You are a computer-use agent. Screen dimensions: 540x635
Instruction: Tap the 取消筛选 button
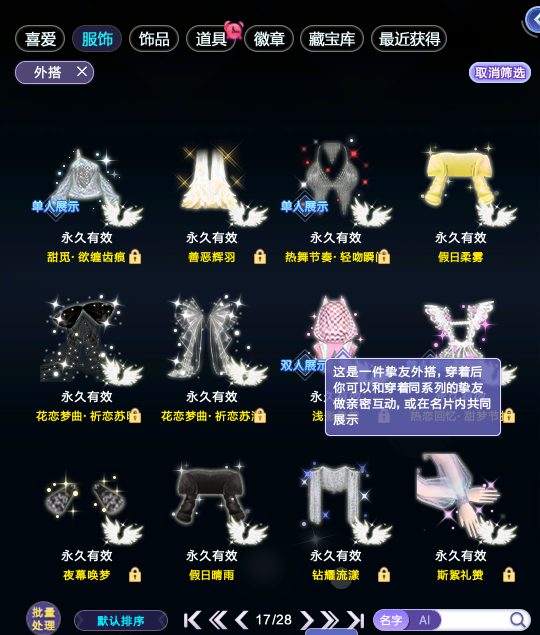click(x=500, y=73)
